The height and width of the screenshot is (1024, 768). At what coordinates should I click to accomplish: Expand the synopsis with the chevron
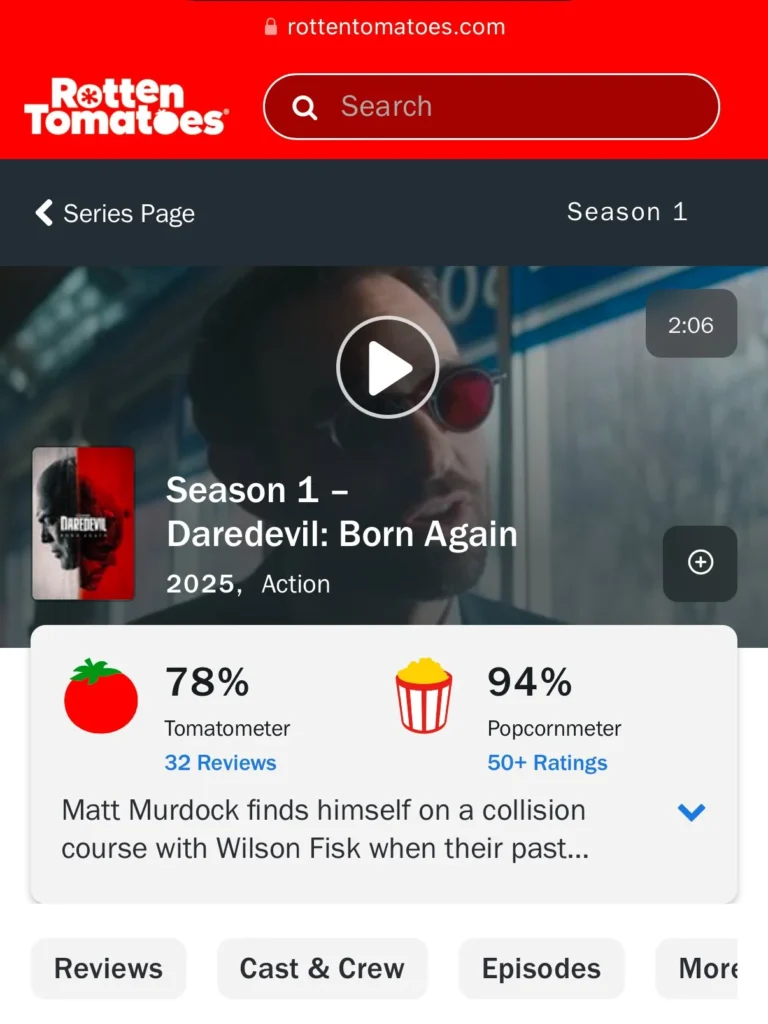691,812
